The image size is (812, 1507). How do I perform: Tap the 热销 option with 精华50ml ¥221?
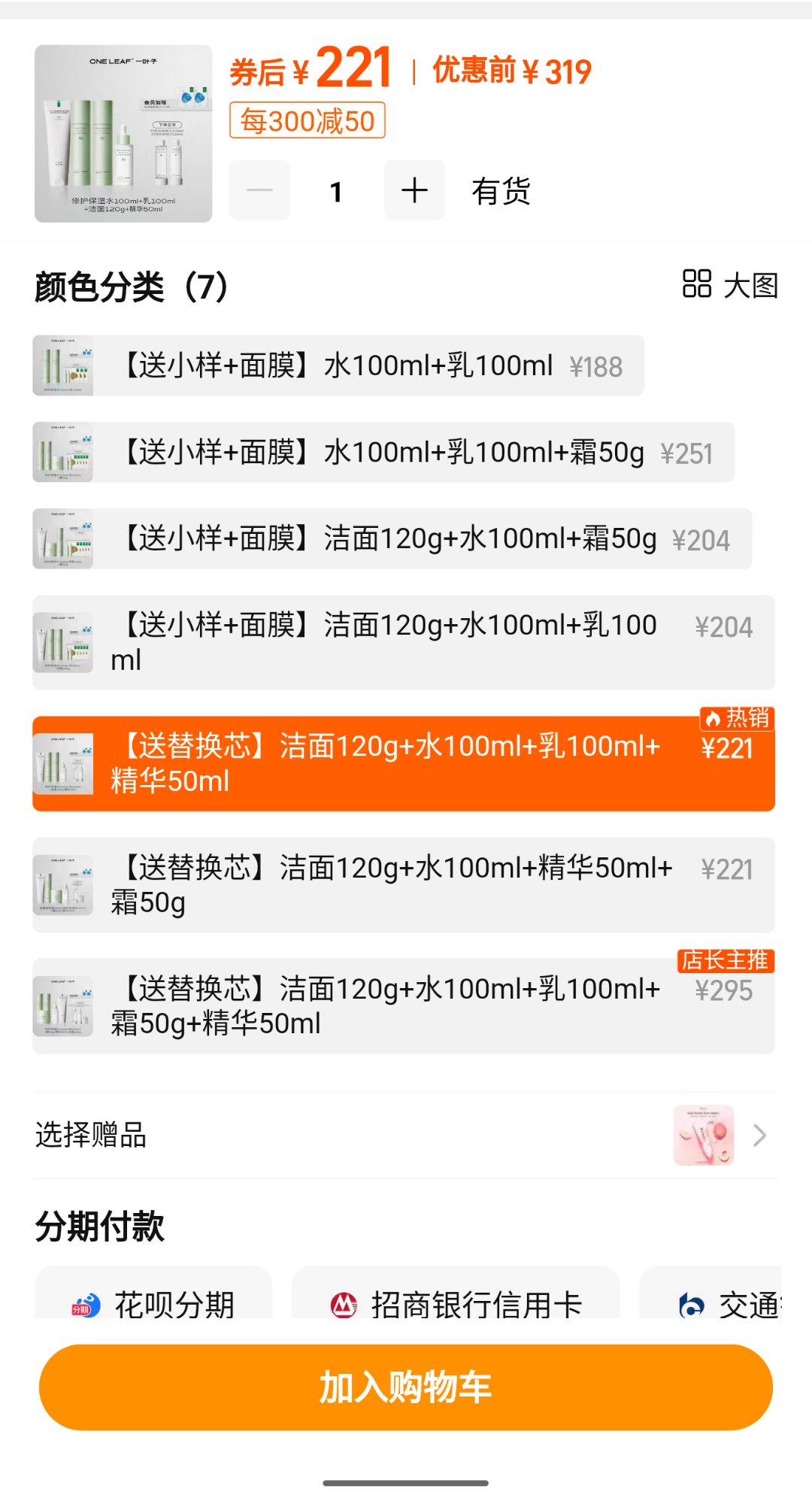click(403, 763)
